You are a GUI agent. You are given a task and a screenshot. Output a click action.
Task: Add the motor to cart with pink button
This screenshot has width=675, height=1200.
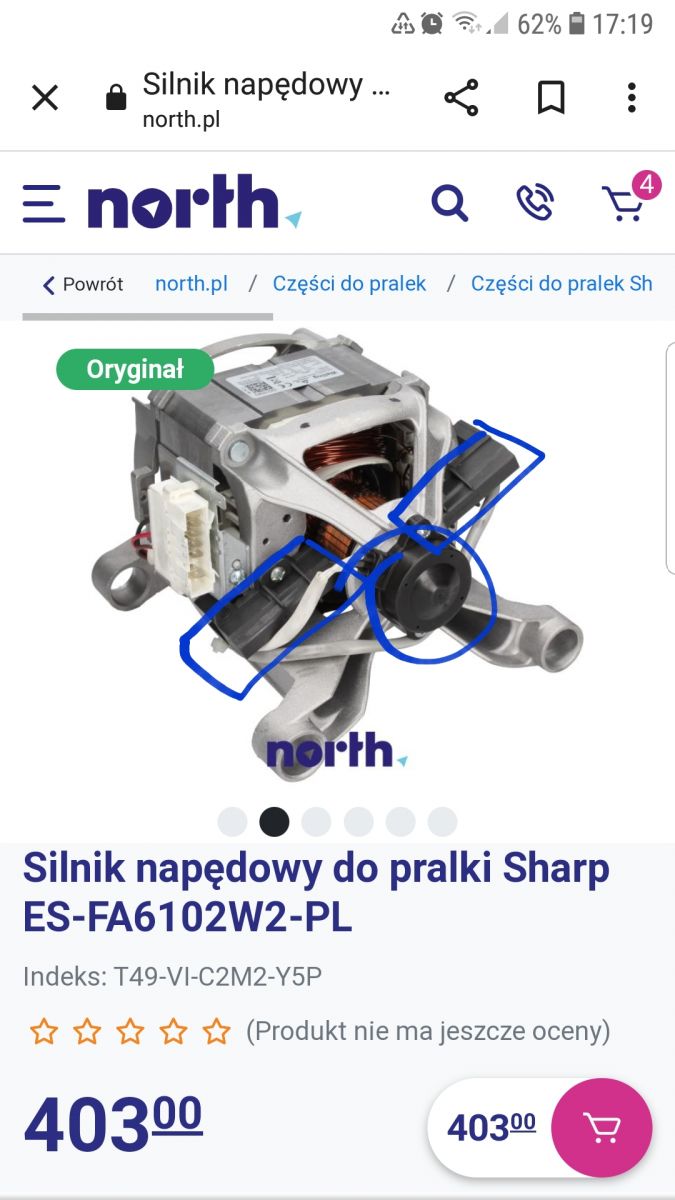602,1128
